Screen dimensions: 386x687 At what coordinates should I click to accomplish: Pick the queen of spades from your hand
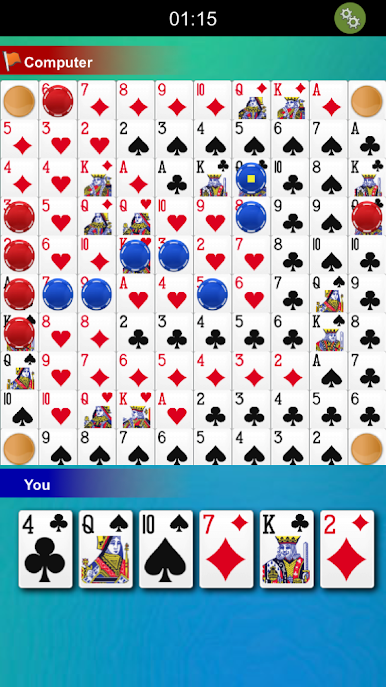pos(106,549)
